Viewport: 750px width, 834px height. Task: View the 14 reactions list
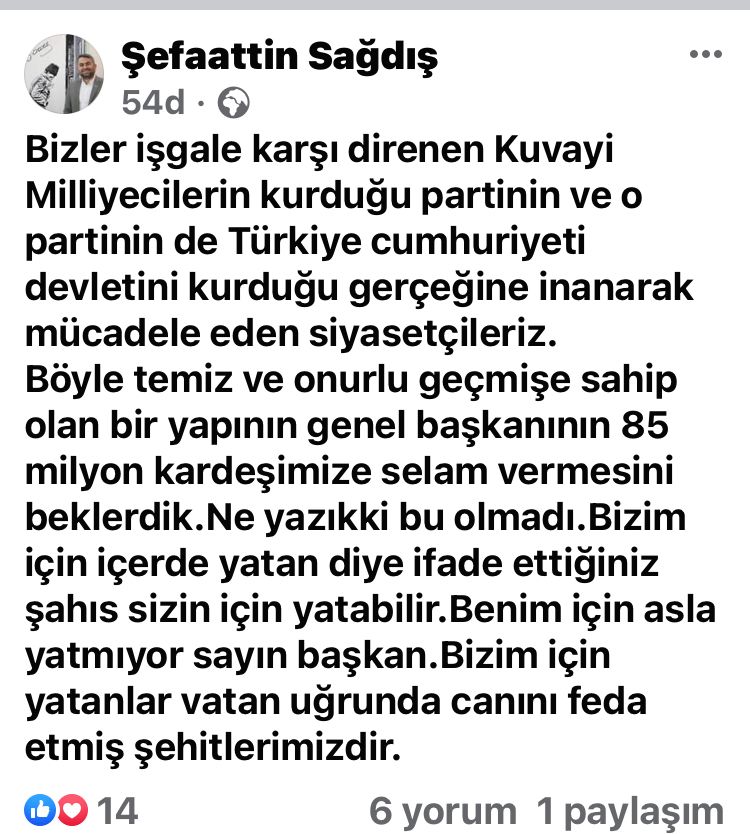click(x=83, y=810)
